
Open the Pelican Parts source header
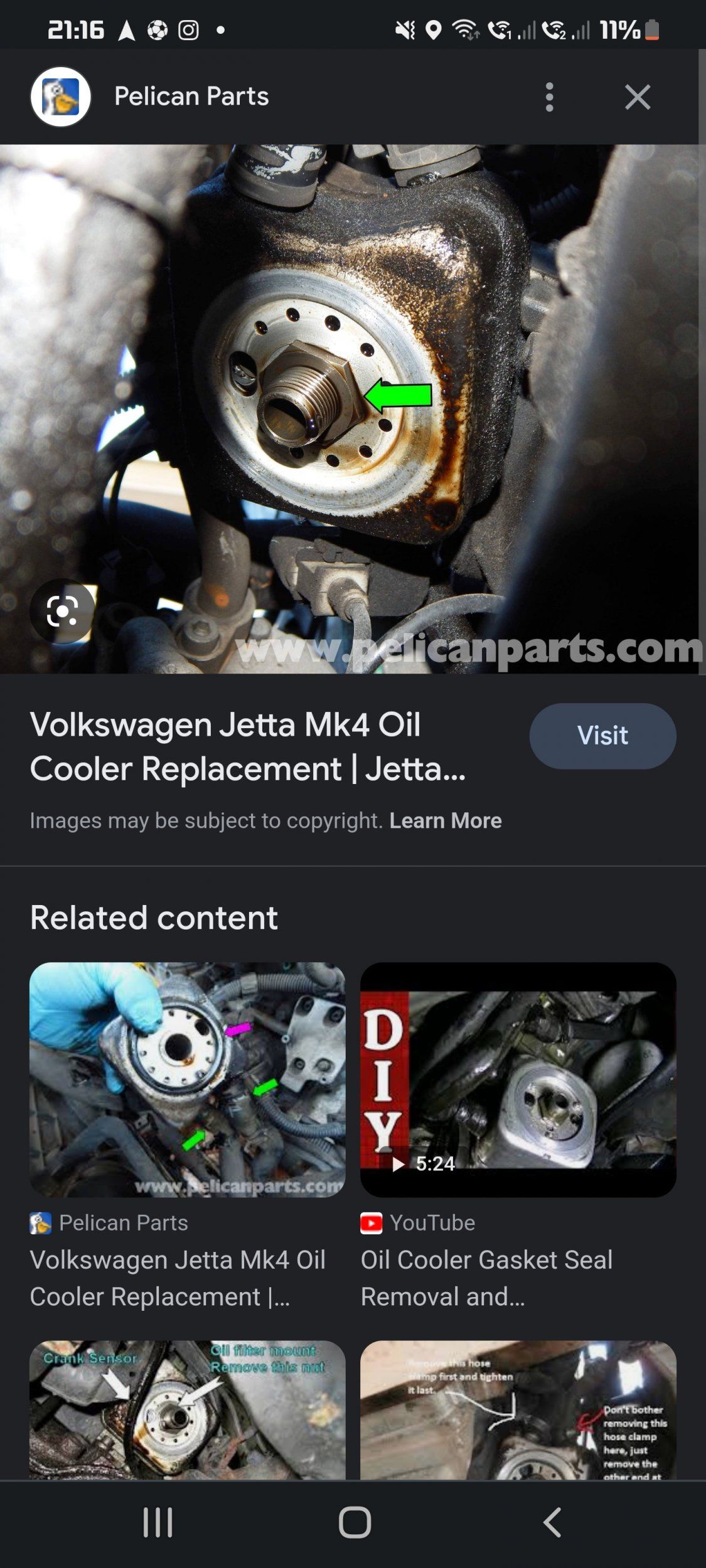pyautogui.click(x=191, y=97)
